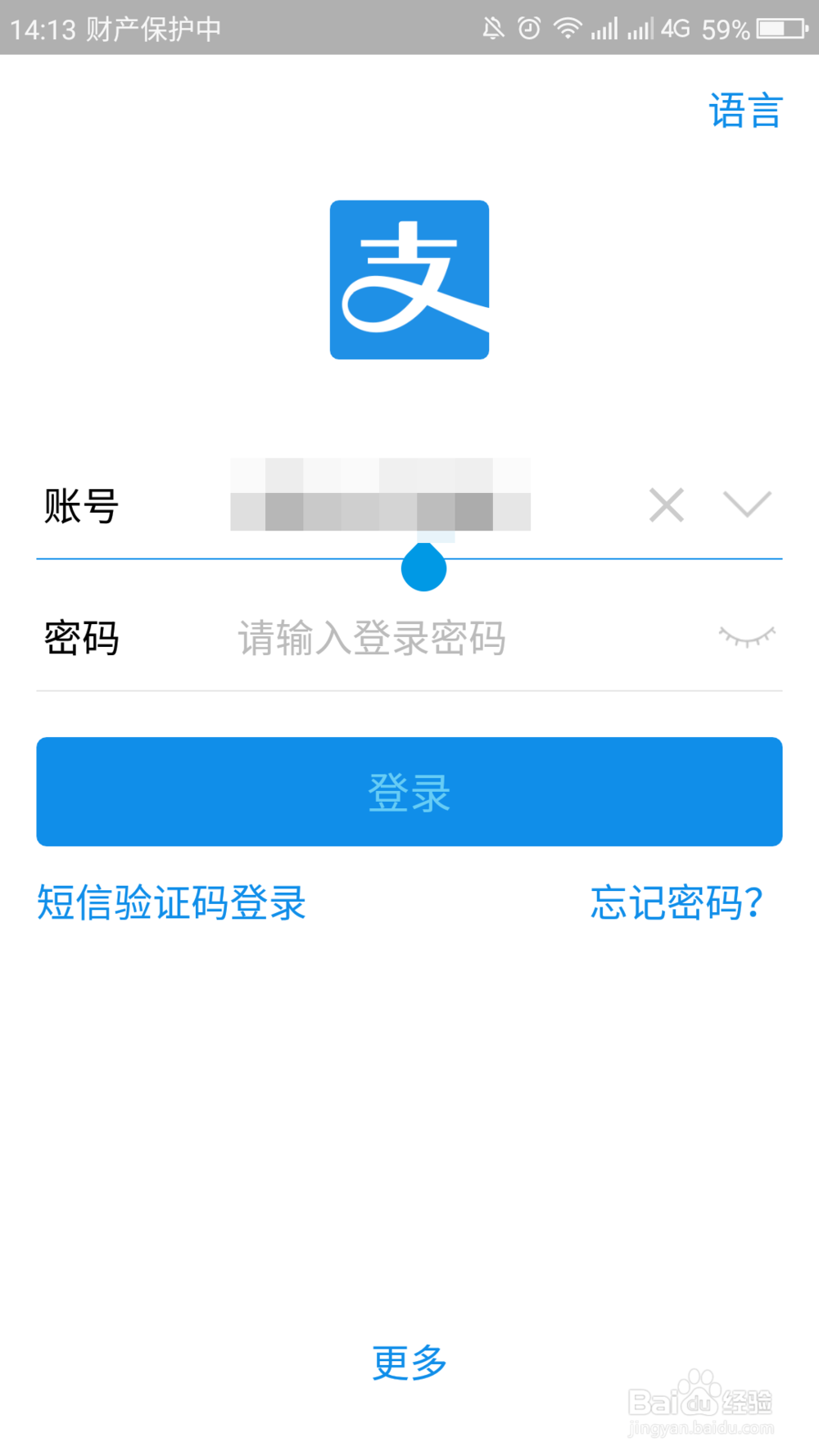The width and height of the screenshot is (819, 1456).
Task: Tap the alarm clock status bar icon
Action: pos(530,28)
